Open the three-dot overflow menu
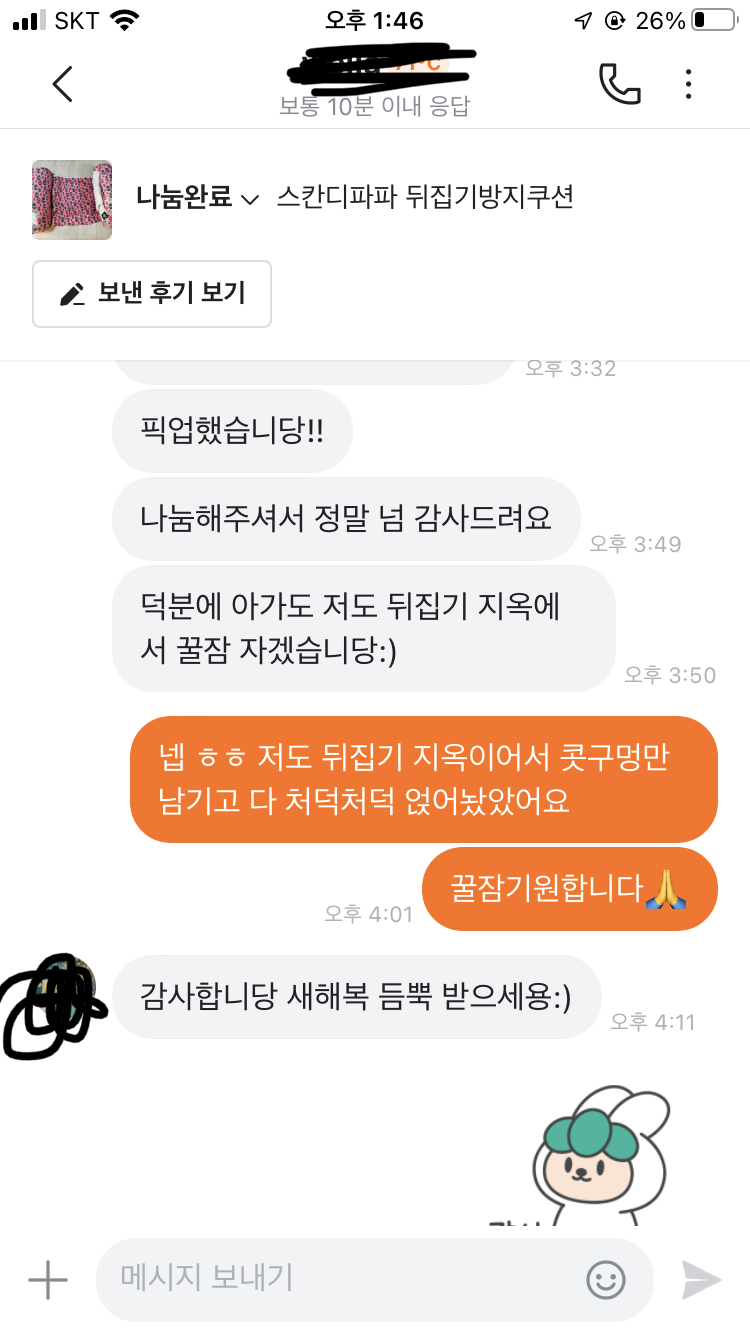 tap(688, 84)
